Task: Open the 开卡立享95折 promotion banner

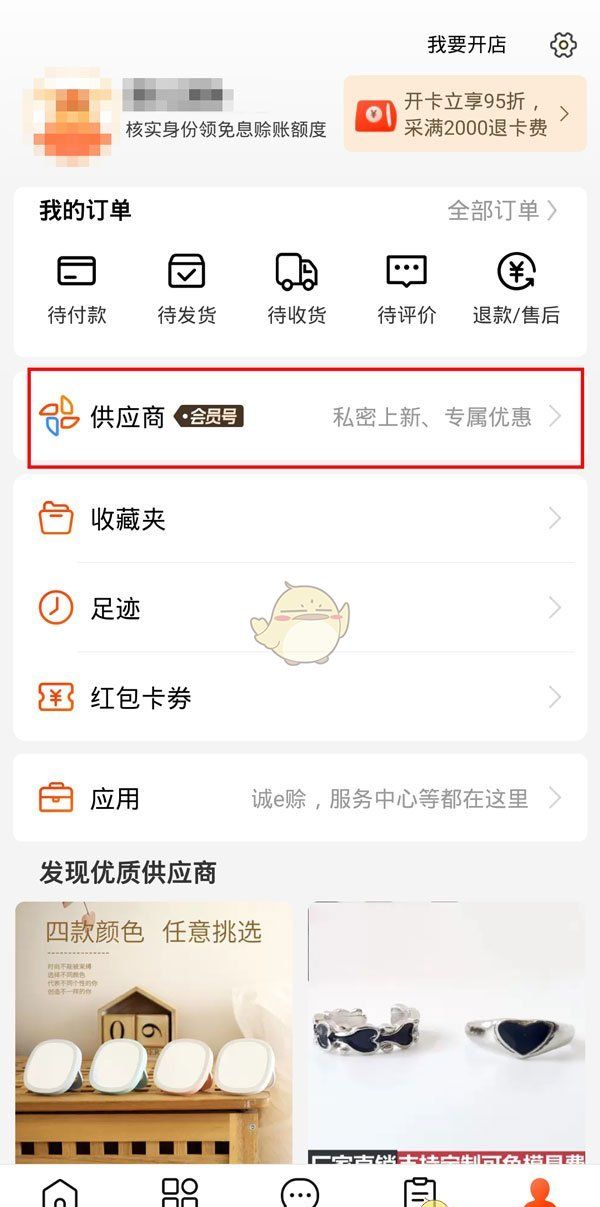Action: [465, 114]
